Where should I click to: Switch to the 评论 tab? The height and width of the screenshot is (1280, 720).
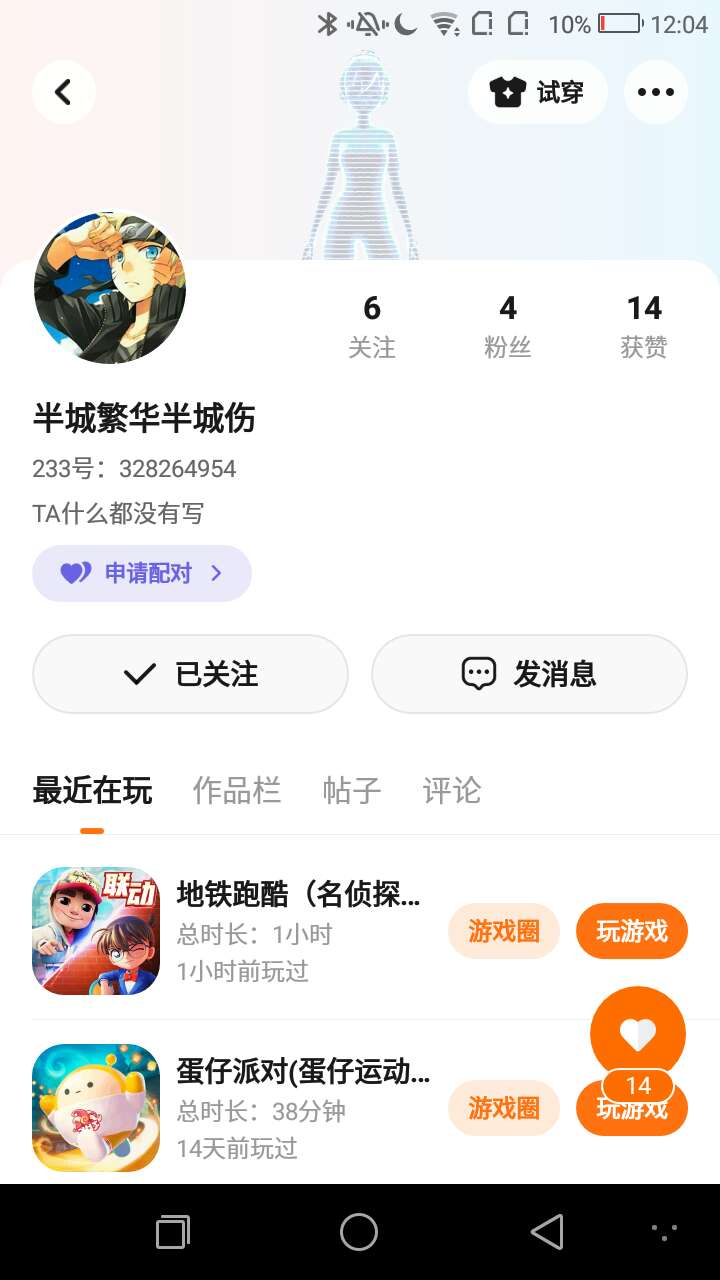tap(452, 791)
